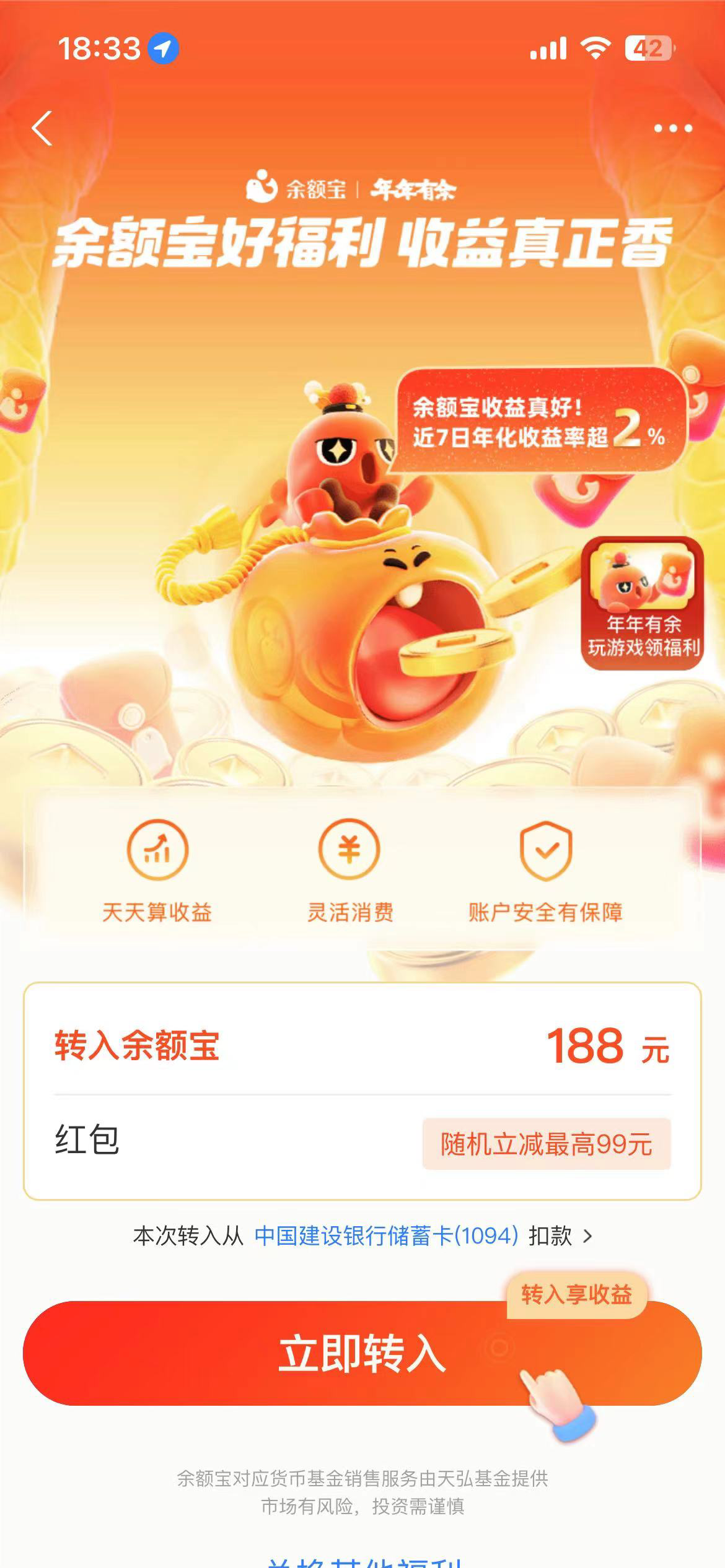Open the three-dot overflow menu

click(673, 128)
